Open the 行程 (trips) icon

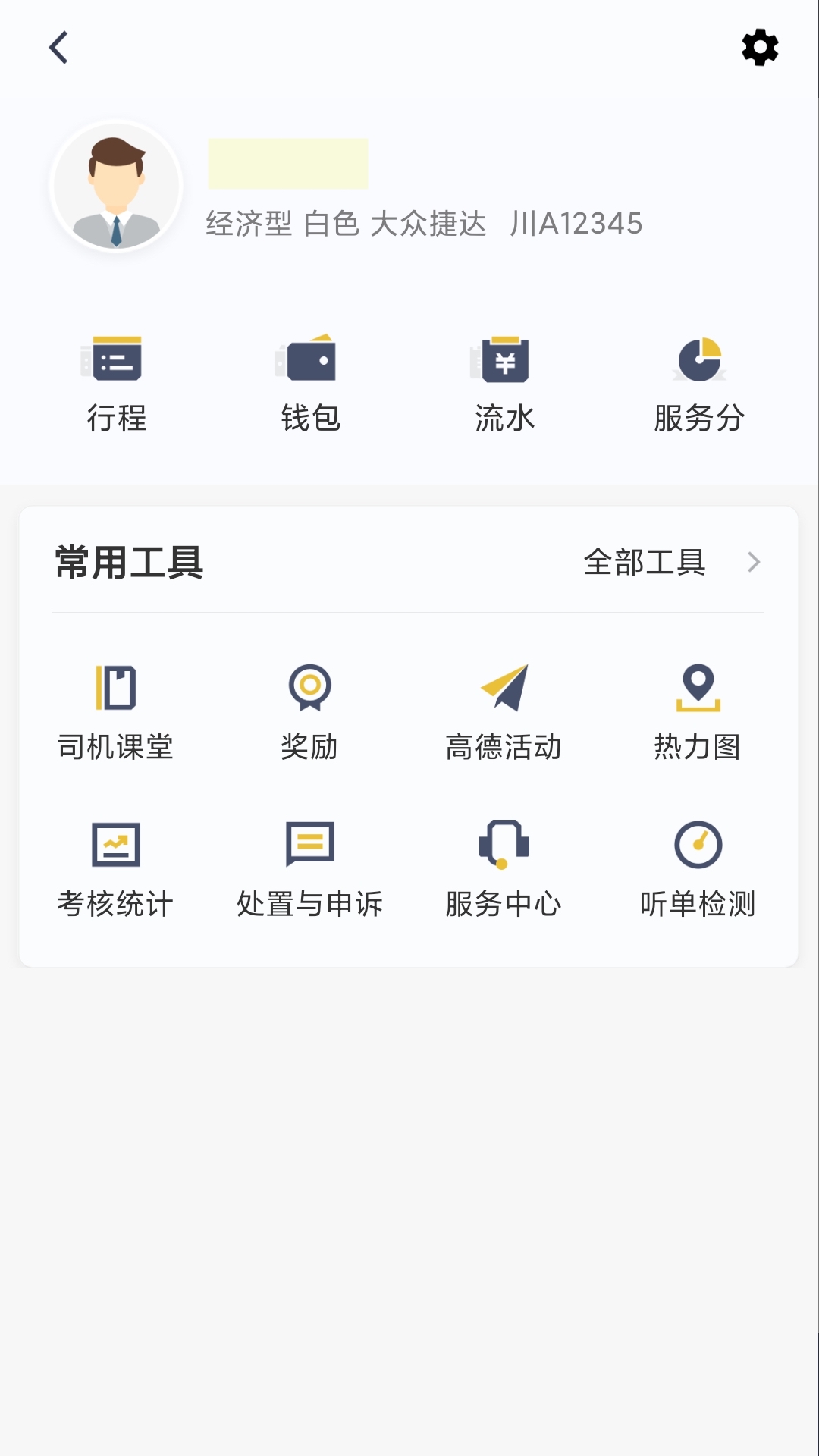tap(115, 379)
